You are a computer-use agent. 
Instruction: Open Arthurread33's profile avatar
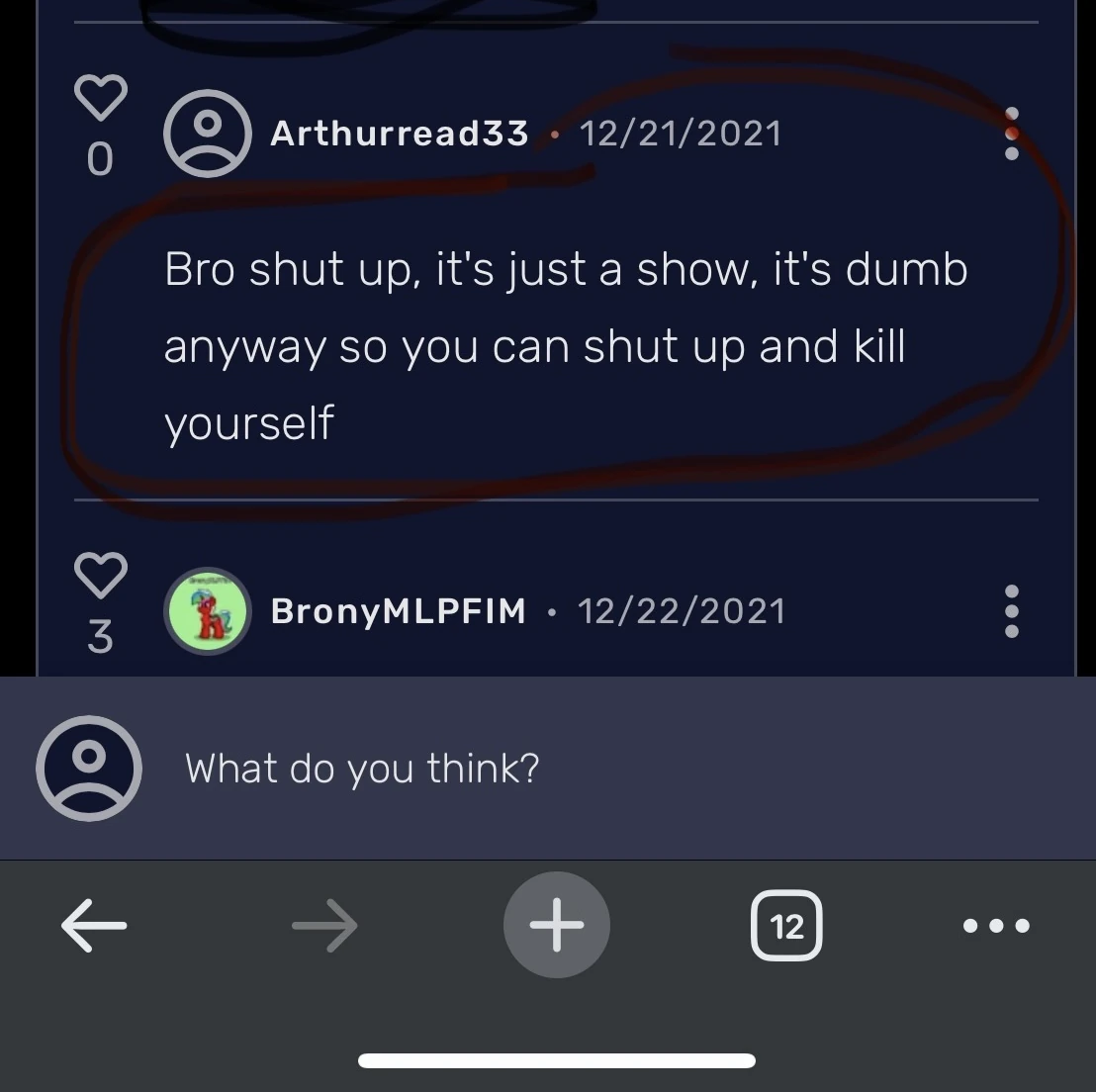[207, 133]
